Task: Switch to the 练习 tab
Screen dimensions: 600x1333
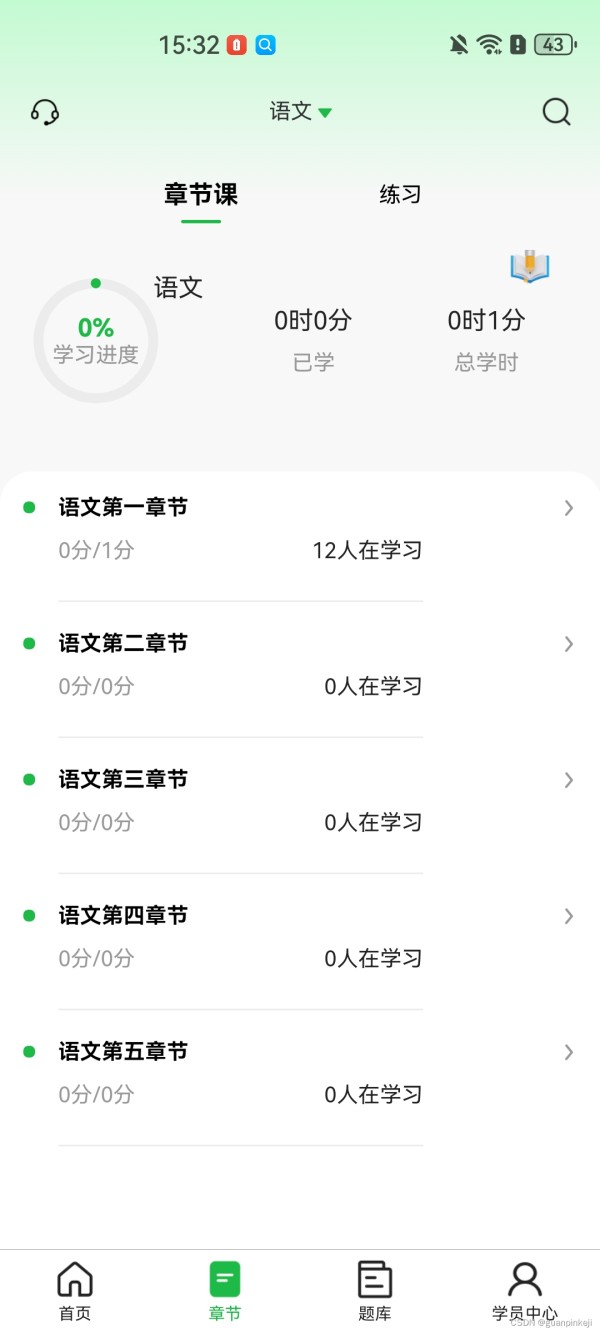Action: tap(400, 195)
